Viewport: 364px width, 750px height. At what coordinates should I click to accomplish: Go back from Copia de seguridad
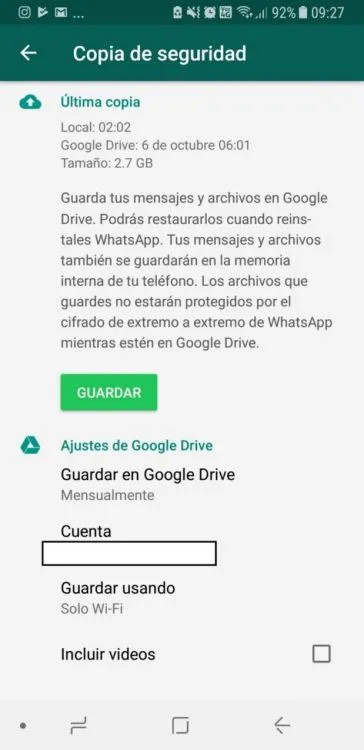tap(29, 53)
